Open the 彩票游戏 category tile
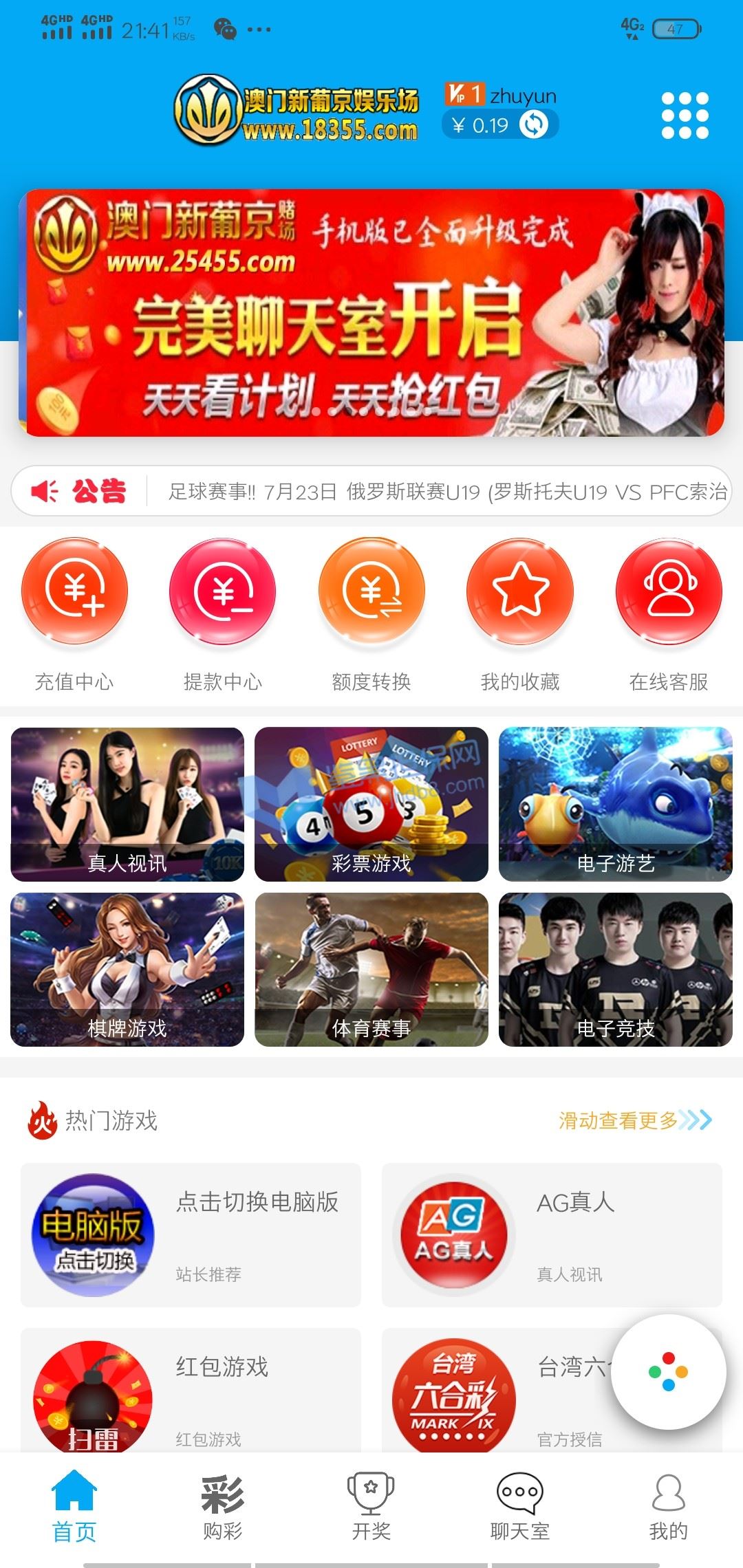 pyautogui.click(x=371, y=804)
